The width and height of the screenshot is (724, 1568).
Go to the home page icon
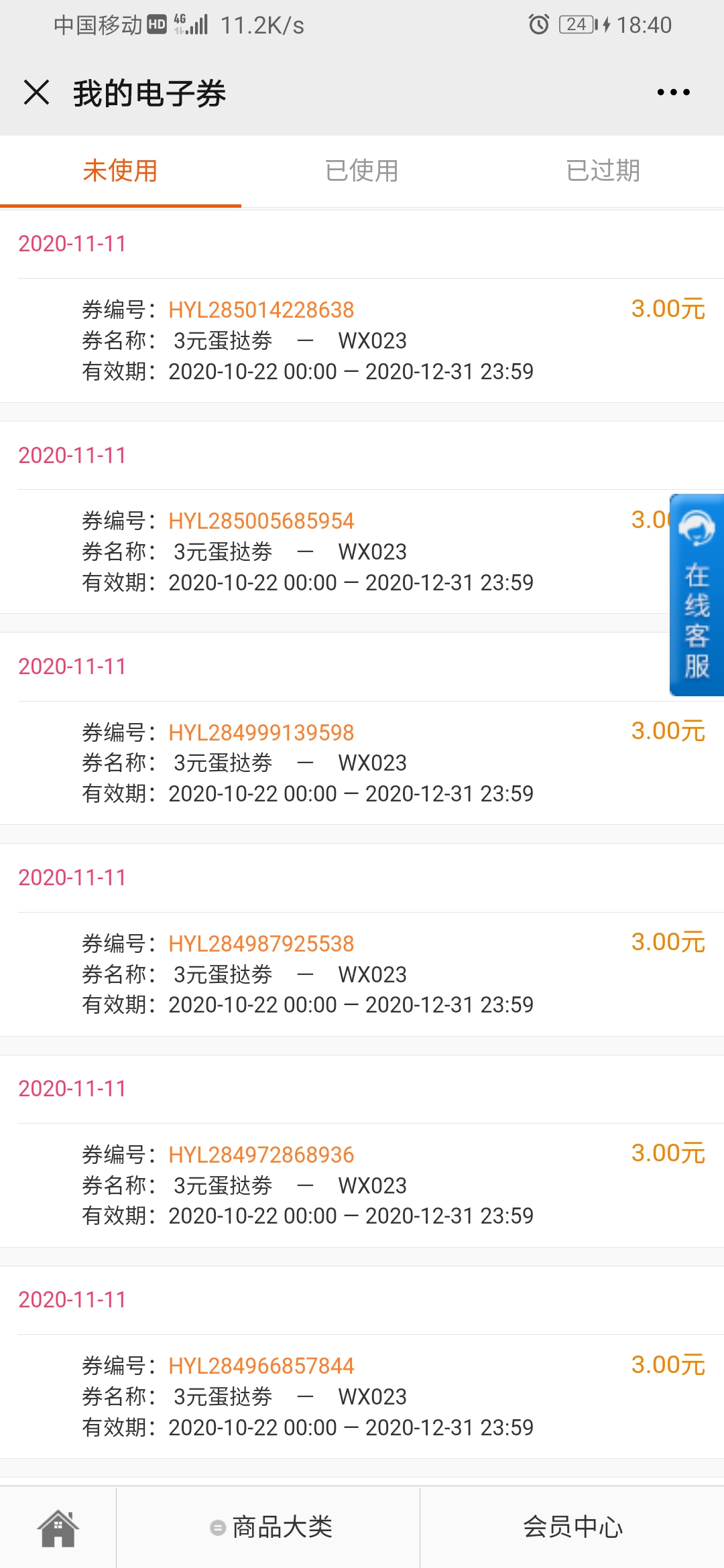58,1528
